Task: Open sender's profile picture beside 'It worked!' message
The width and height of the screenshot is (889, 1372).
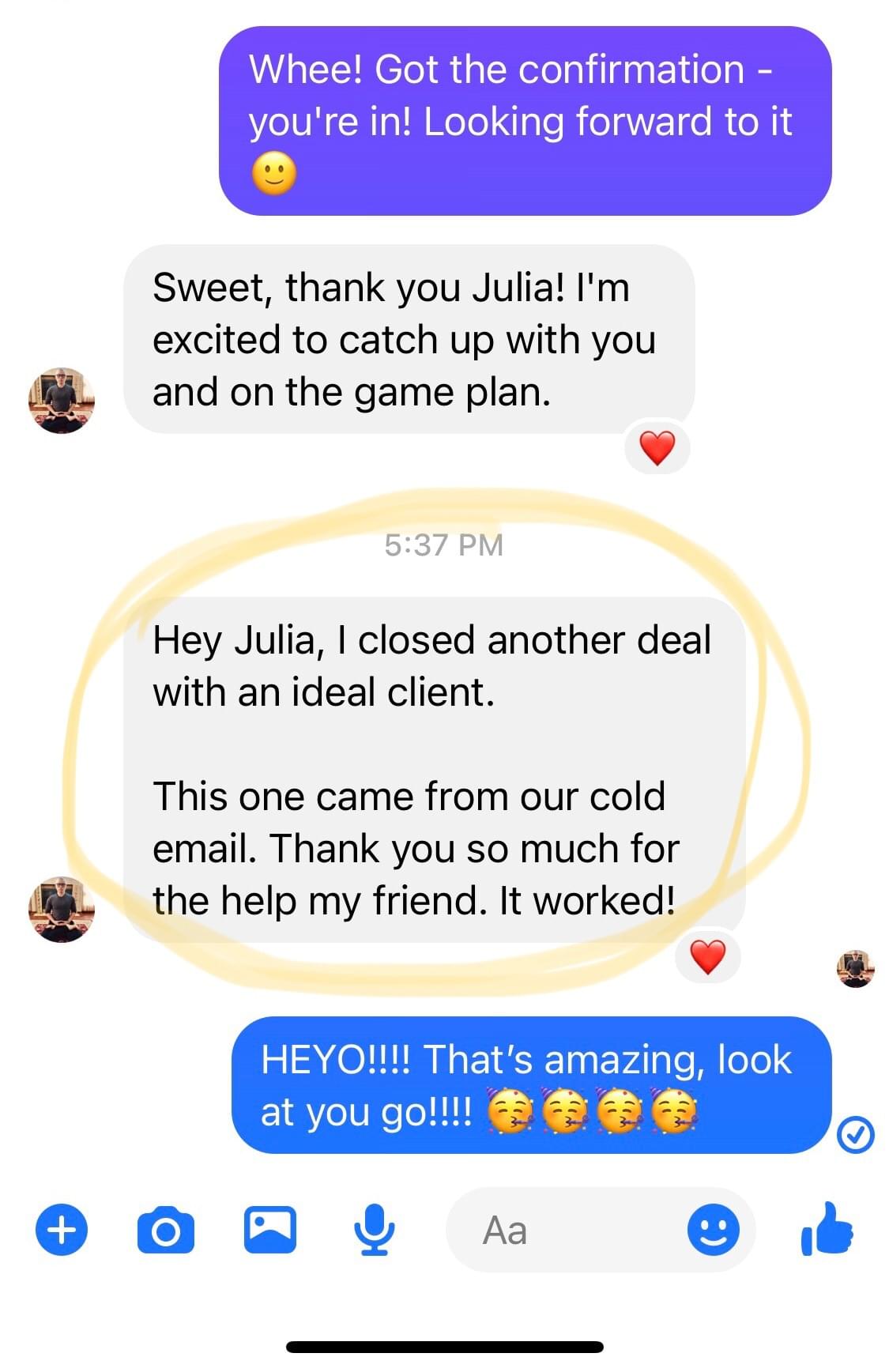Action: (x=62, y=909)
